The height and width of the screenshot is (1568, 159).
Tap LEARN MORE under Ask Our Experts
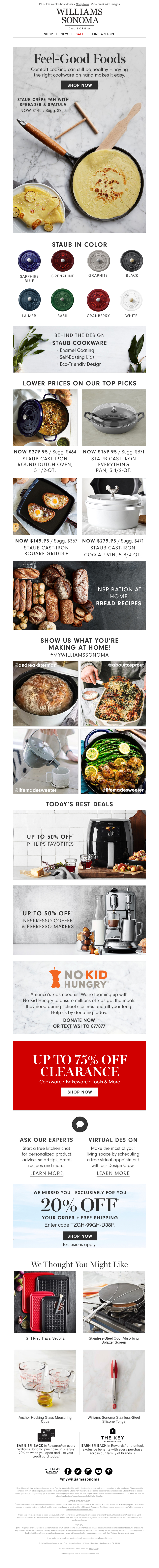coord(46,1173)
